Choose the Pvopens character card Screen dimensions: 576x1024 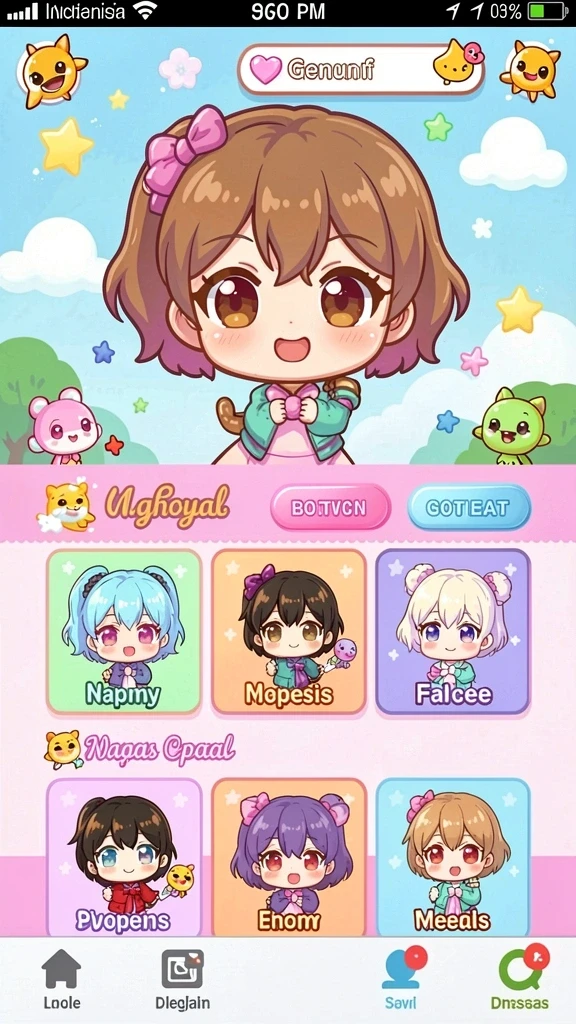124,857
